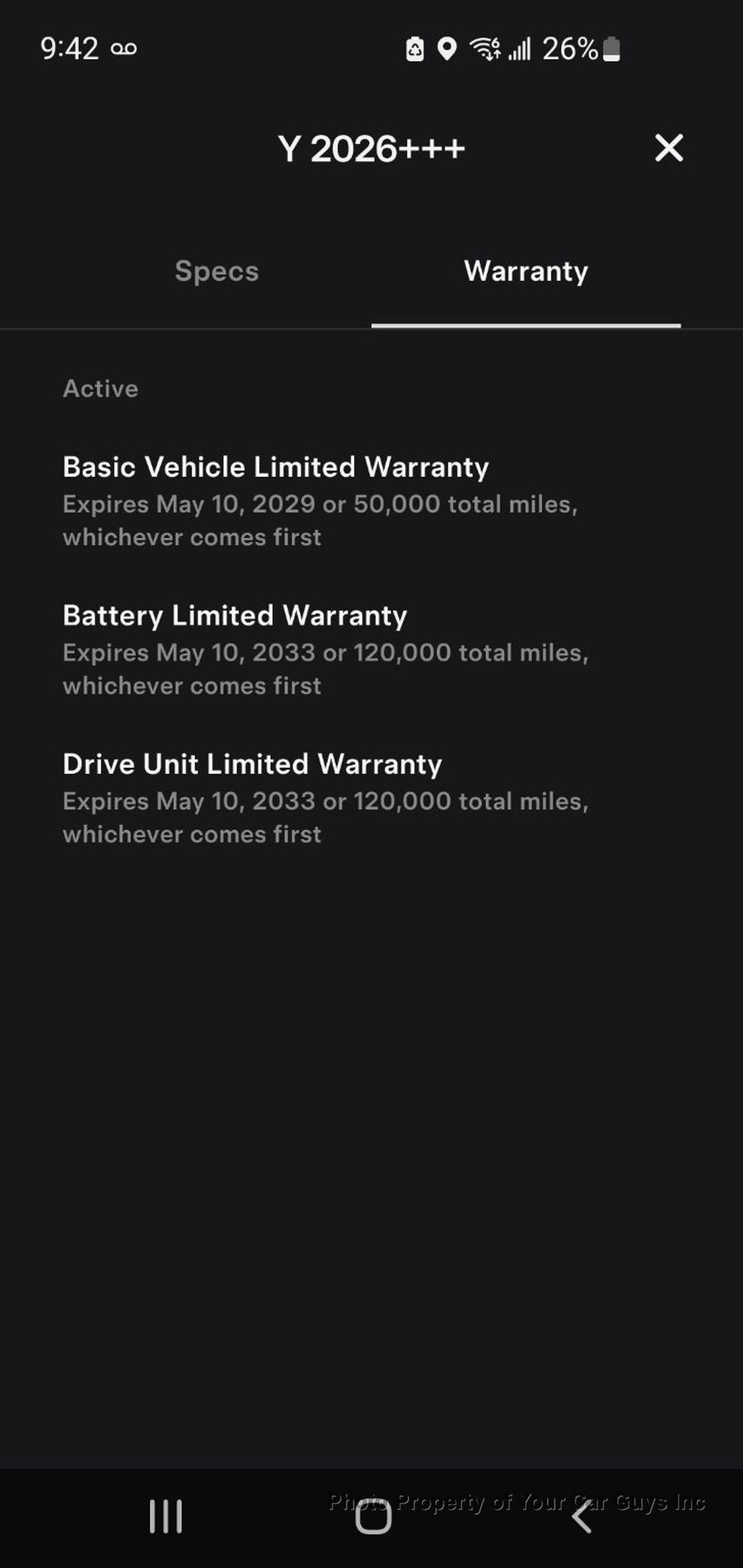Close the Y 2026+++ warranty screen

670,148
